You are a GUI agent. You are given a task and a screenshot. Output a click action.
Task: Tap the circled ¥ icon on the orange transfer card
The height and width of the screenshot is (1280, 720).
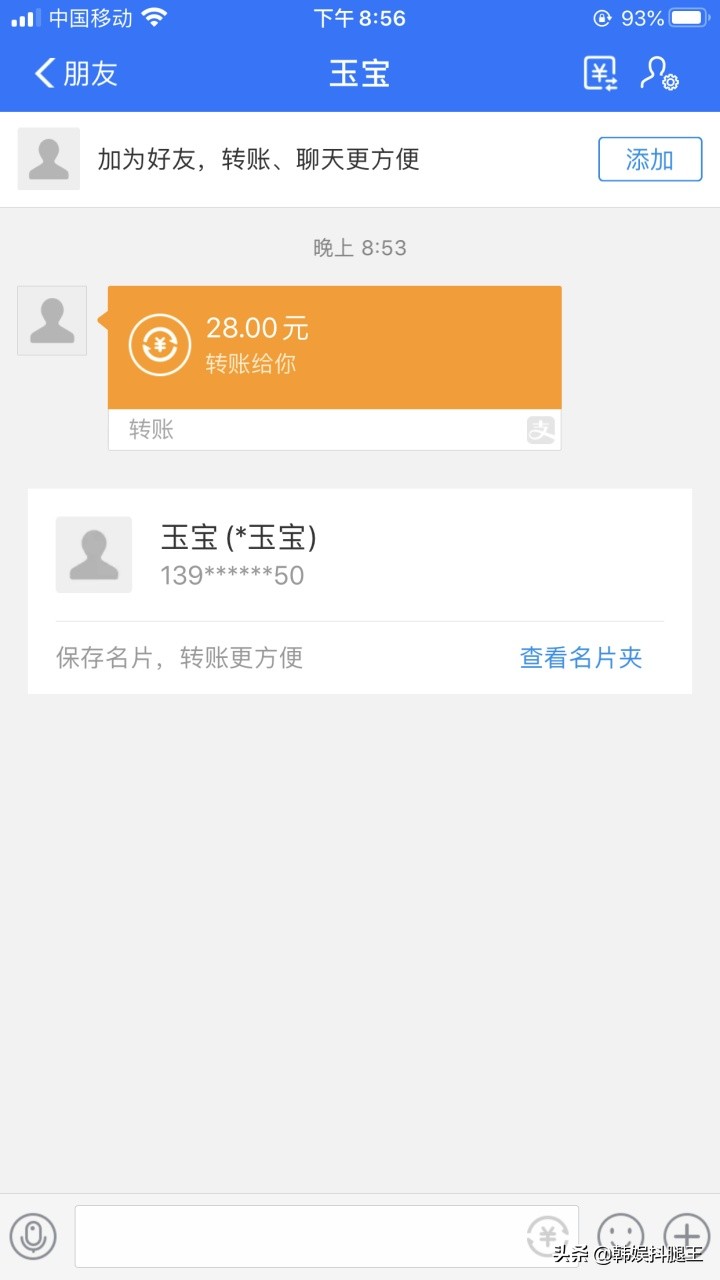pos(159,346)
